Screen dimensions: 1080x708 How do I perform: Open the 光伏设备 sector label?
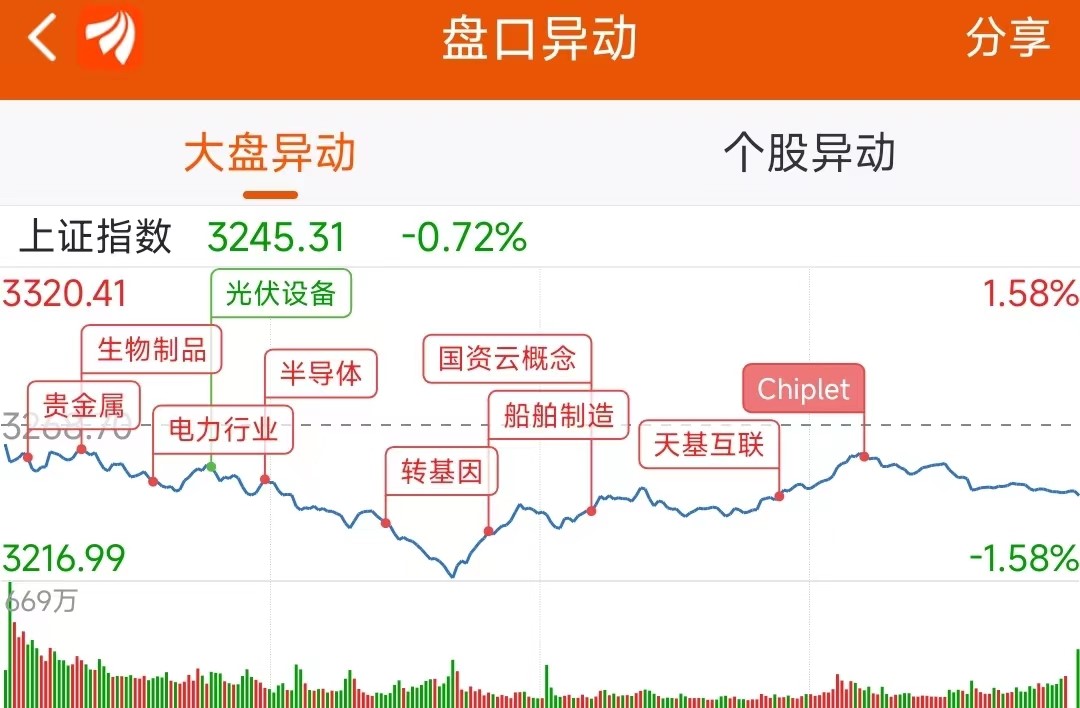click(281, 294)
